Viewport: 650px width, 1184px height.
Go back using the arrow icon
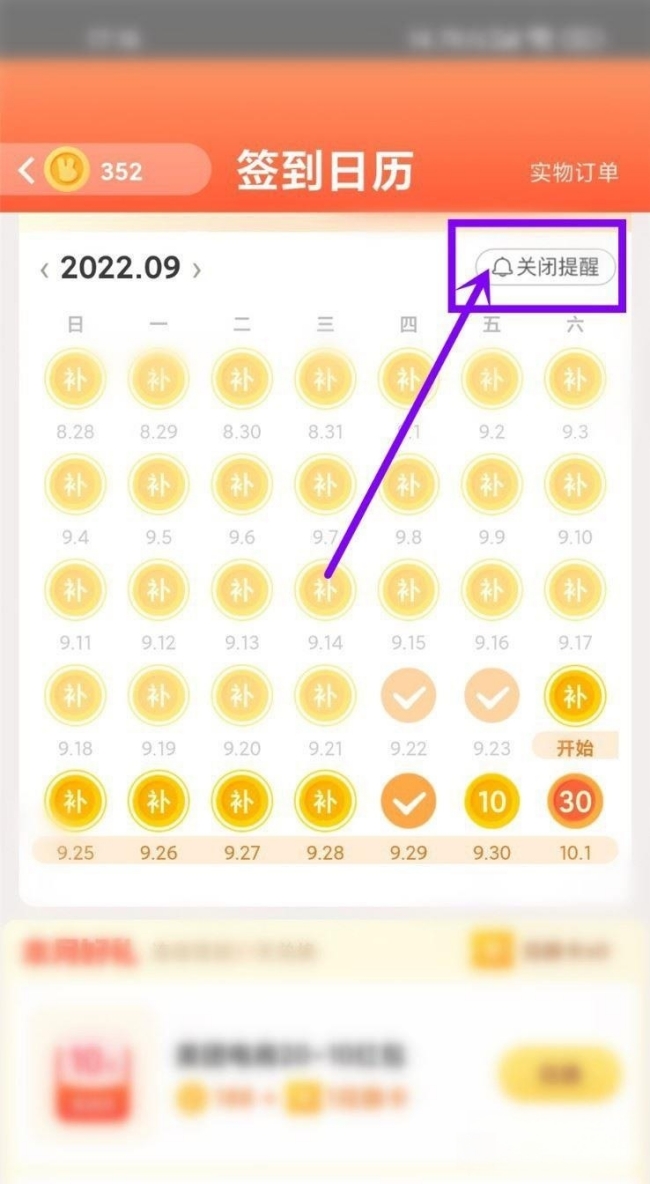[x=27, y=171]
